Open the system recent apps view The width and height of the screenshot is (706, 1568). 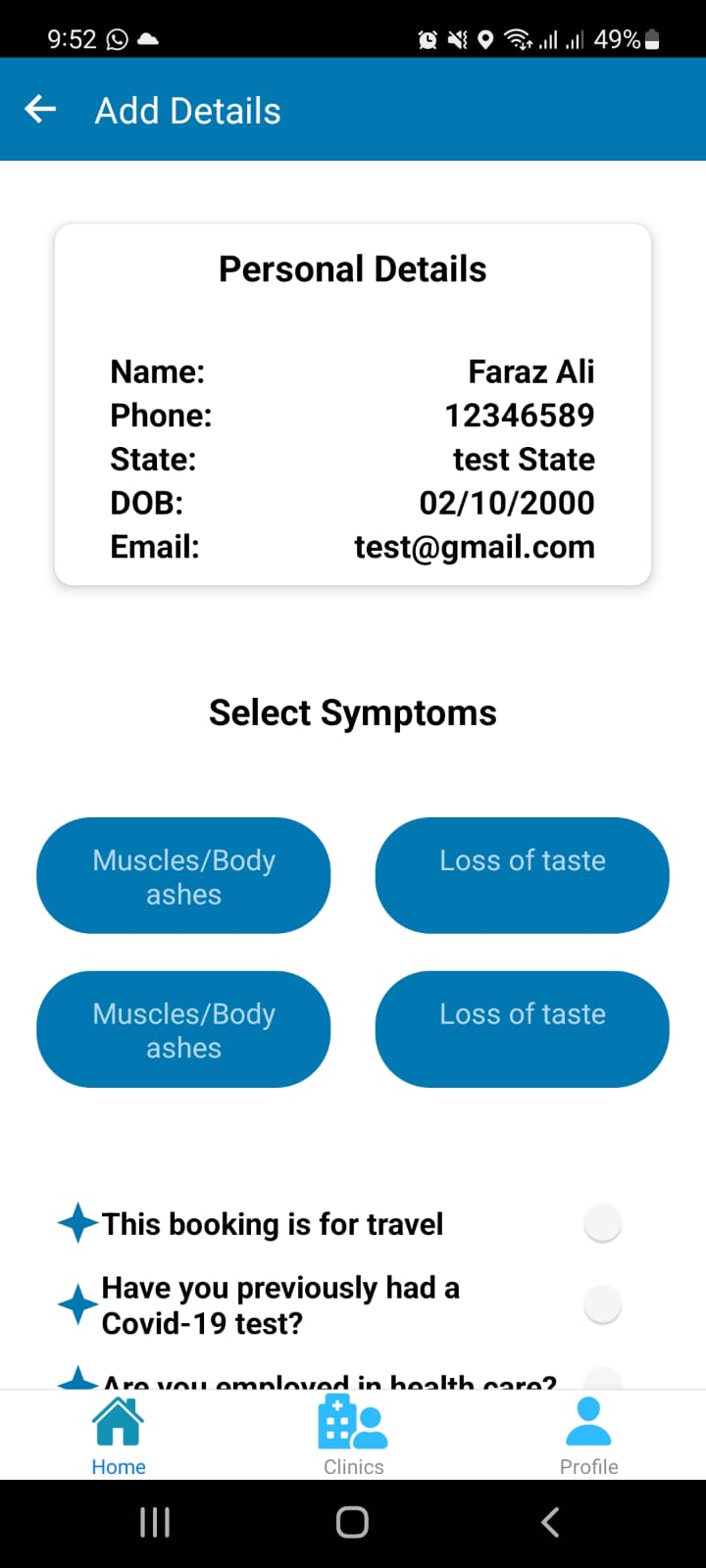point(155,1522)
